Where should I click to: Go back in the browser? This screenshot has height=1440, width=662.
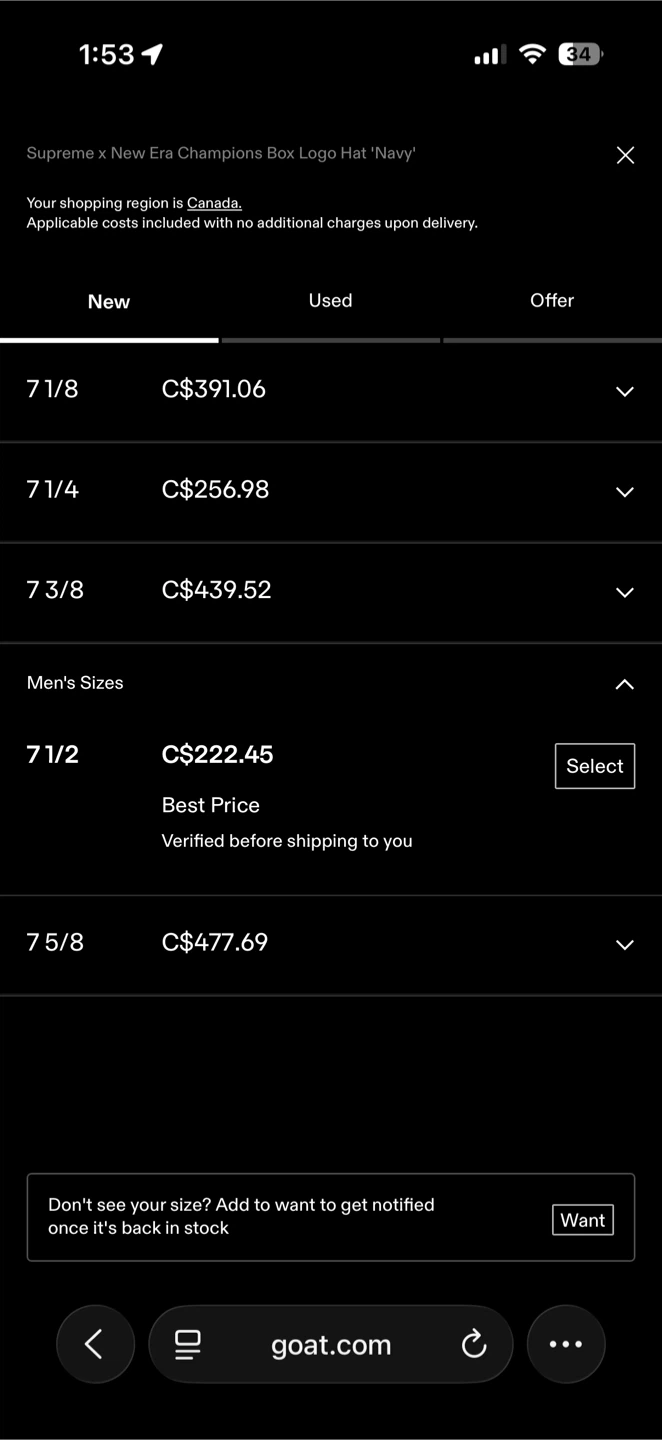pos(95,1344)
